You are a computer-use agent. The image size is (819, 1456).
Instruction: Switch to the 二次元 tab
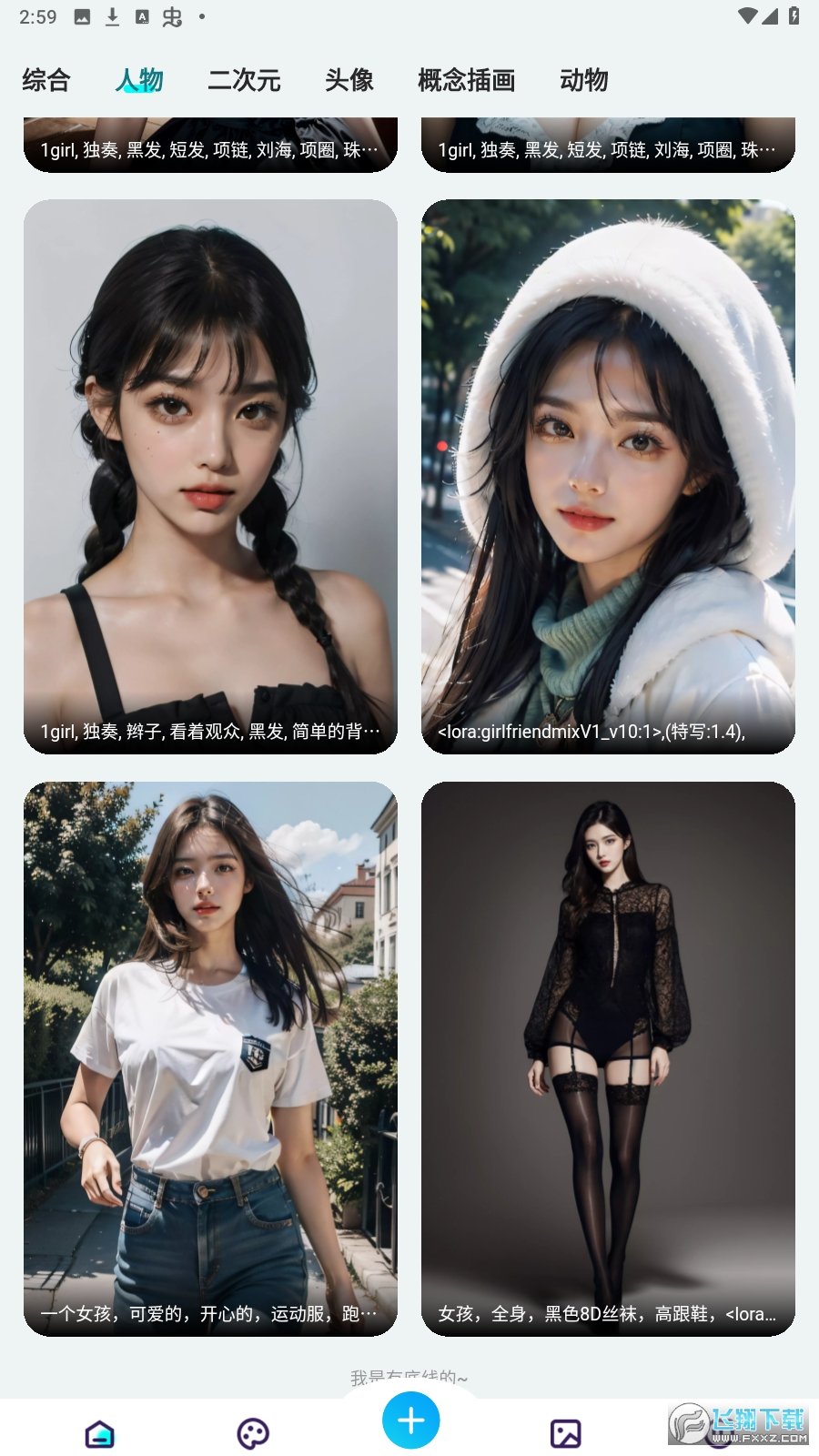[244, 80]
